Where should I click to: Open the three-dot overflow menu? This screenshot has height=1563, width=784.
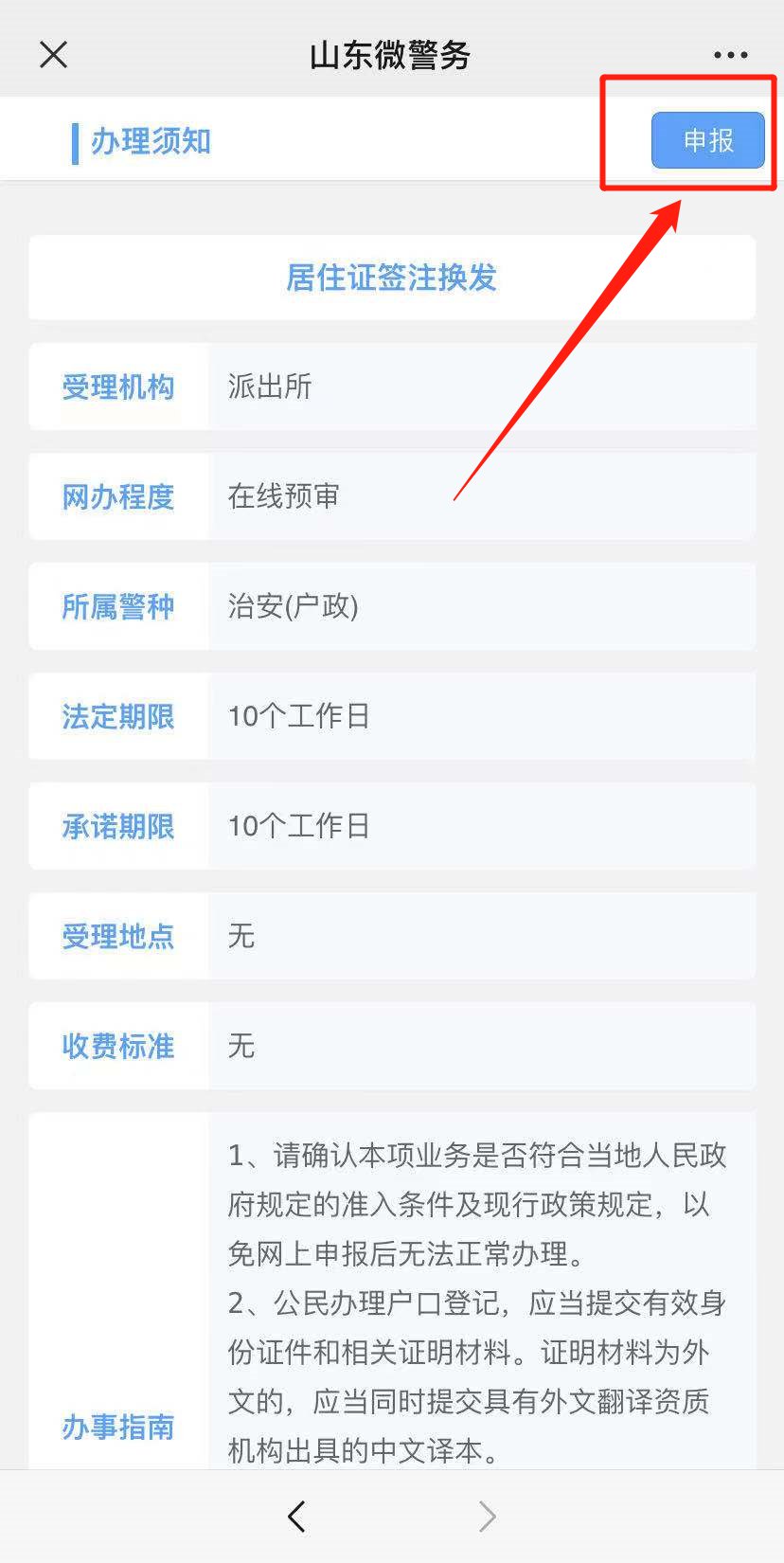point(730,56)
